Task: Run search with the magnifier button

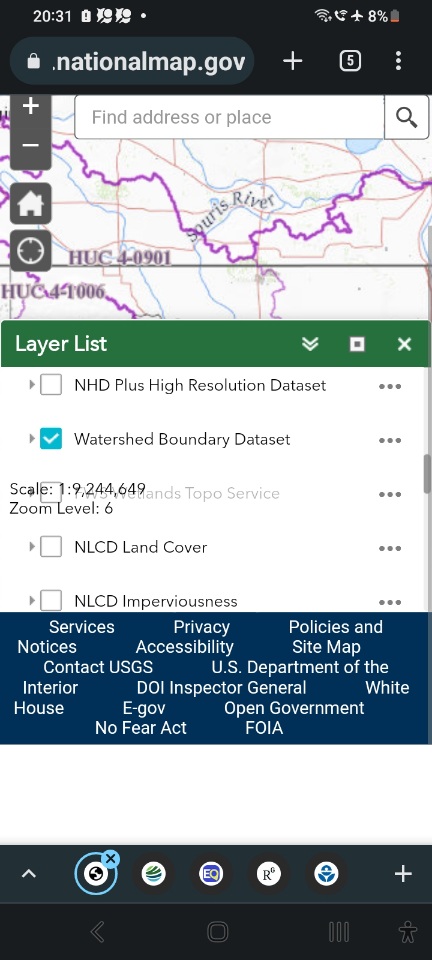Action: [406, 117]
